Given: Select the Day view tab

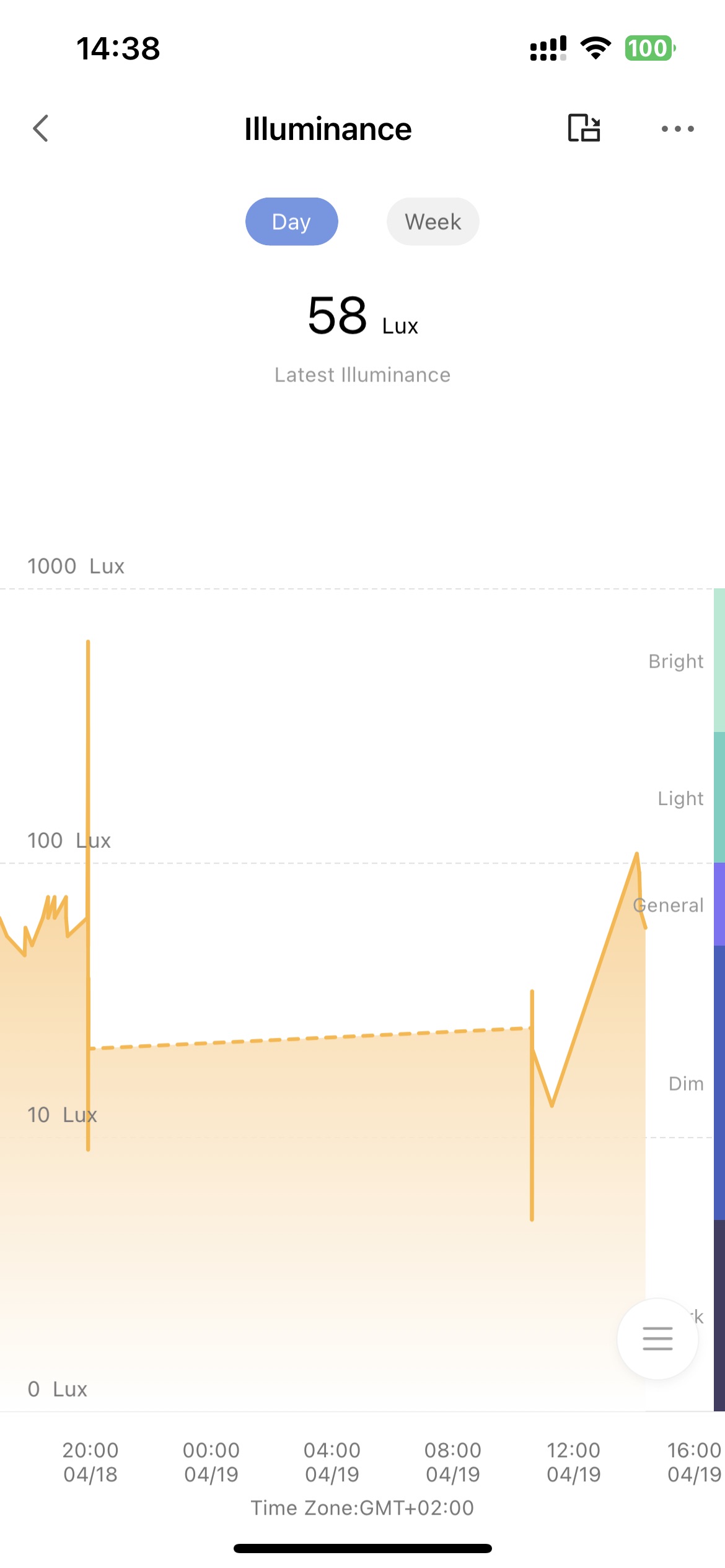Looking at the screenshot, I should (291, 222).
